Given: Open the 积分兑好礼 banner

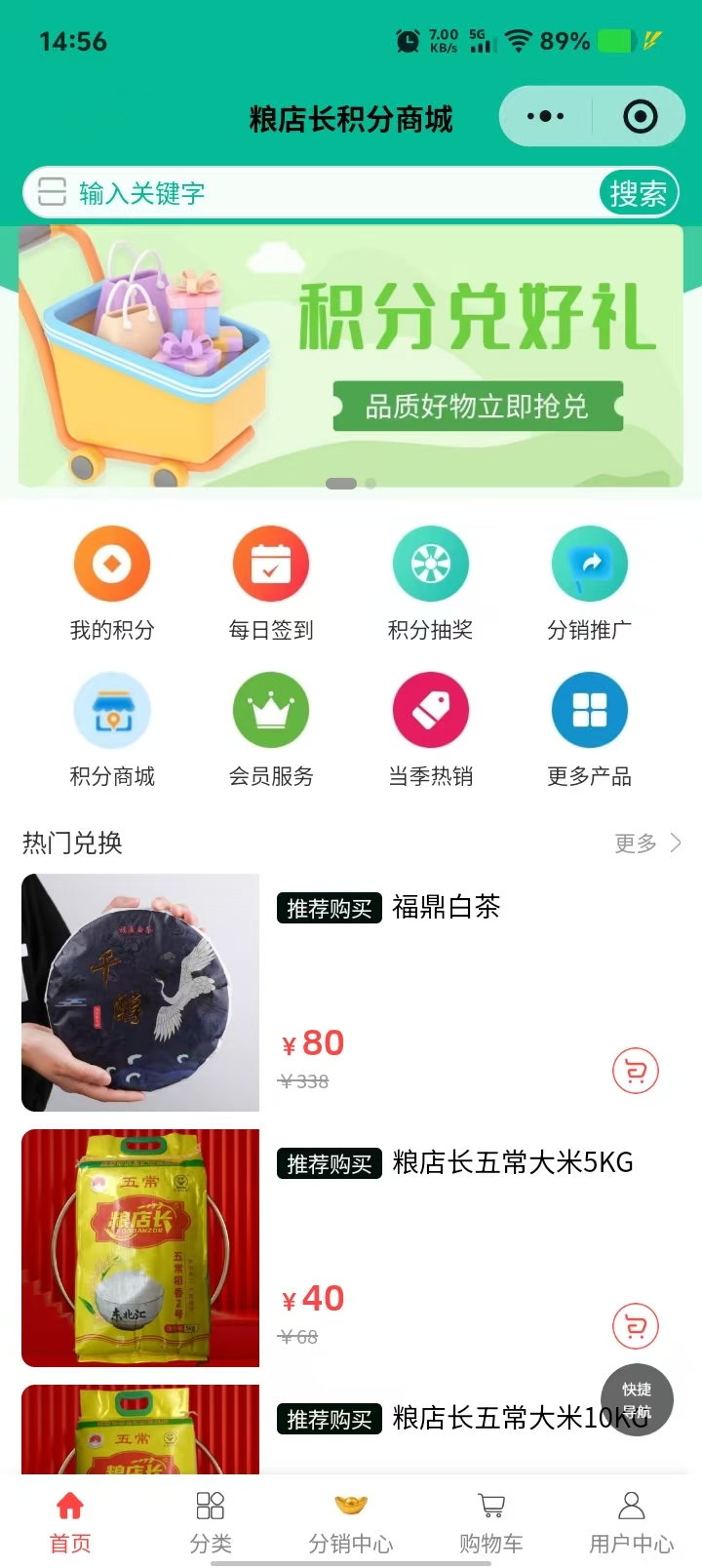Looking at the screenshot, I should [x=351, y=356].
